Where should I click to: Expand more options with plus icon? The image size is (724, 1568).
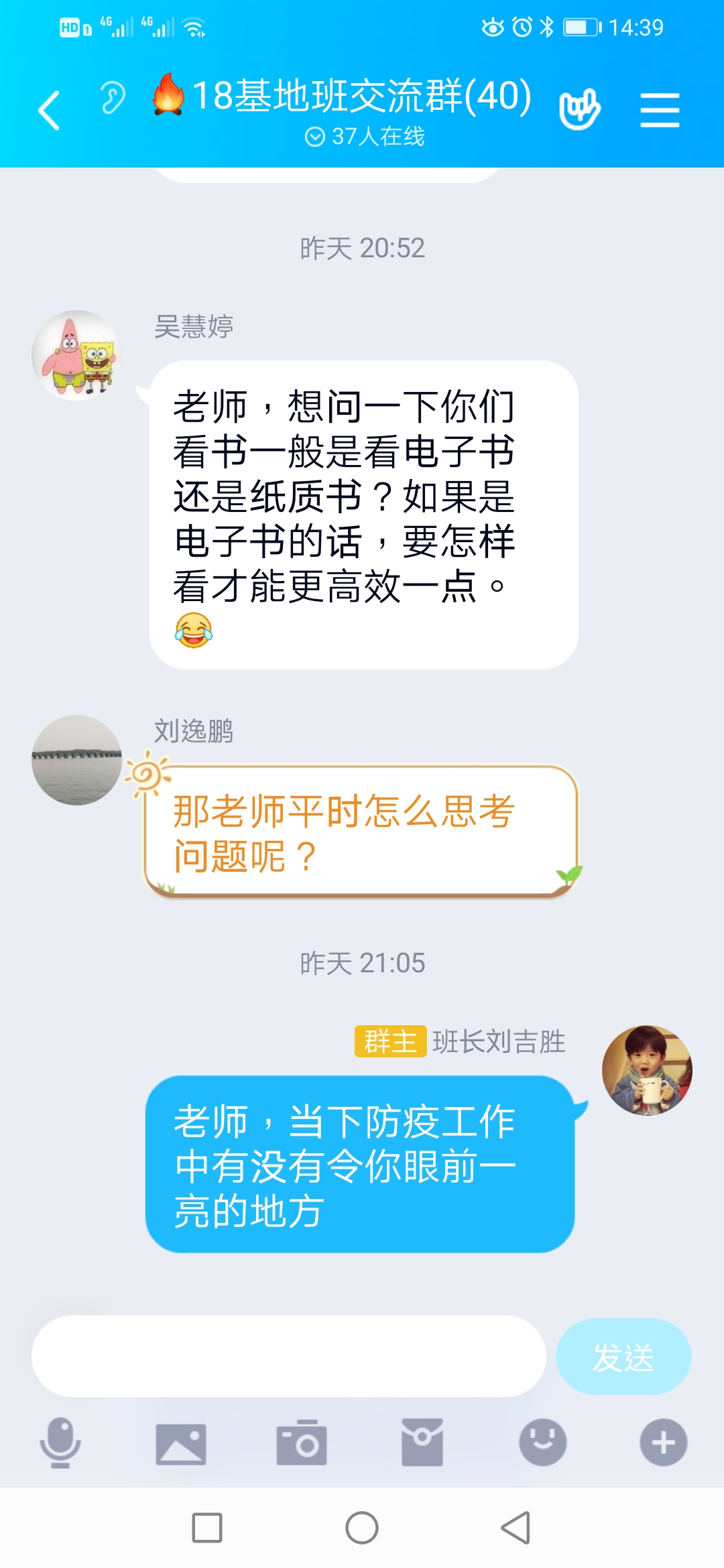tap(663, 1443)
